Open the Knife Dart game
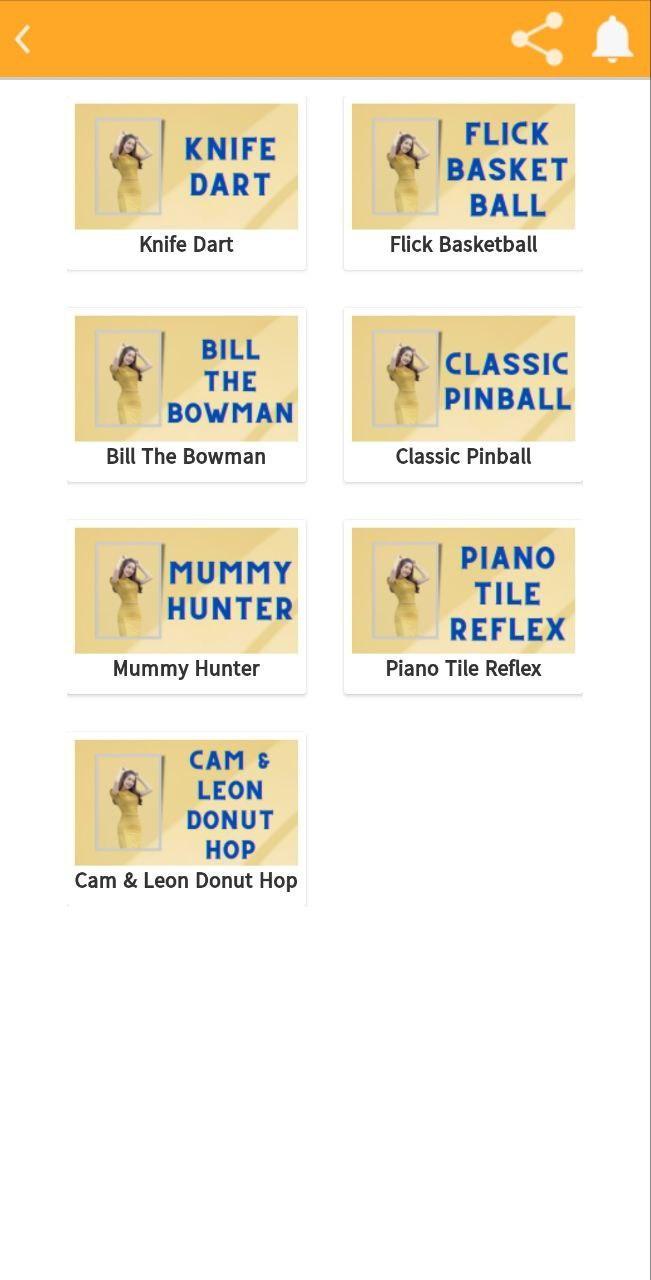The width and height of the screenshot is (651, 1280). click(186, 183)
